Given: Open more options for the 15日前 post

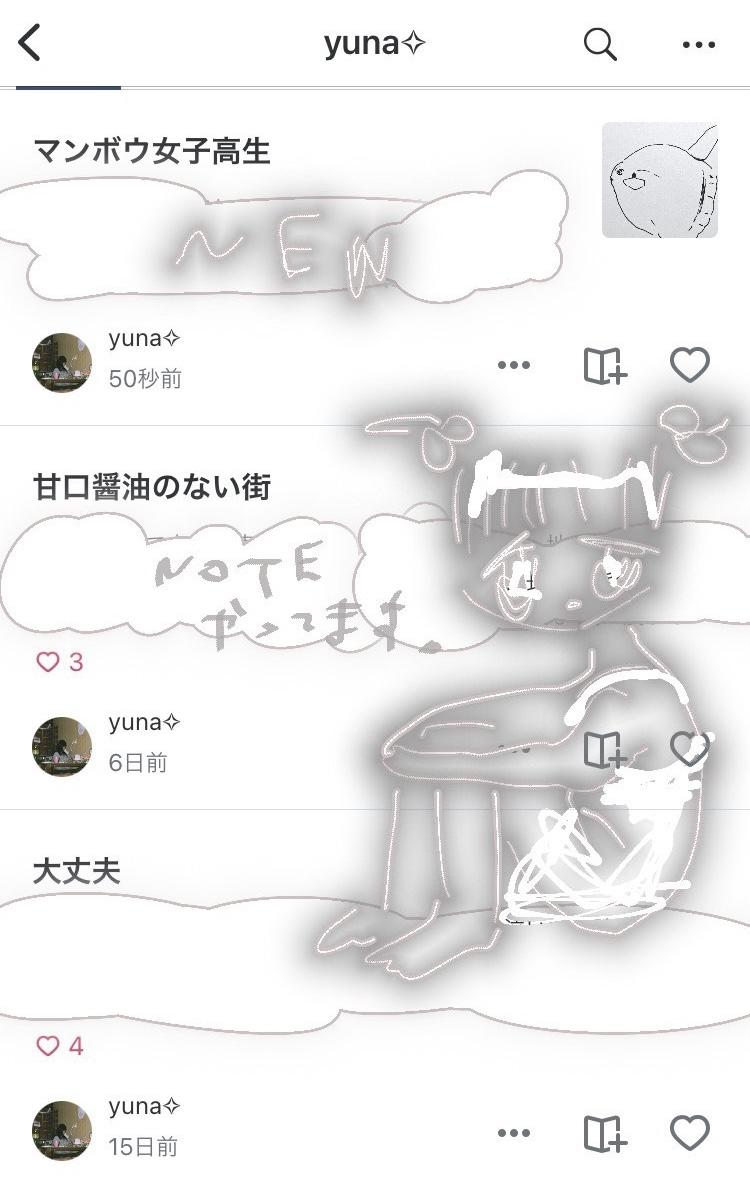Looking at the screenshot, I should coord(514,1133).
